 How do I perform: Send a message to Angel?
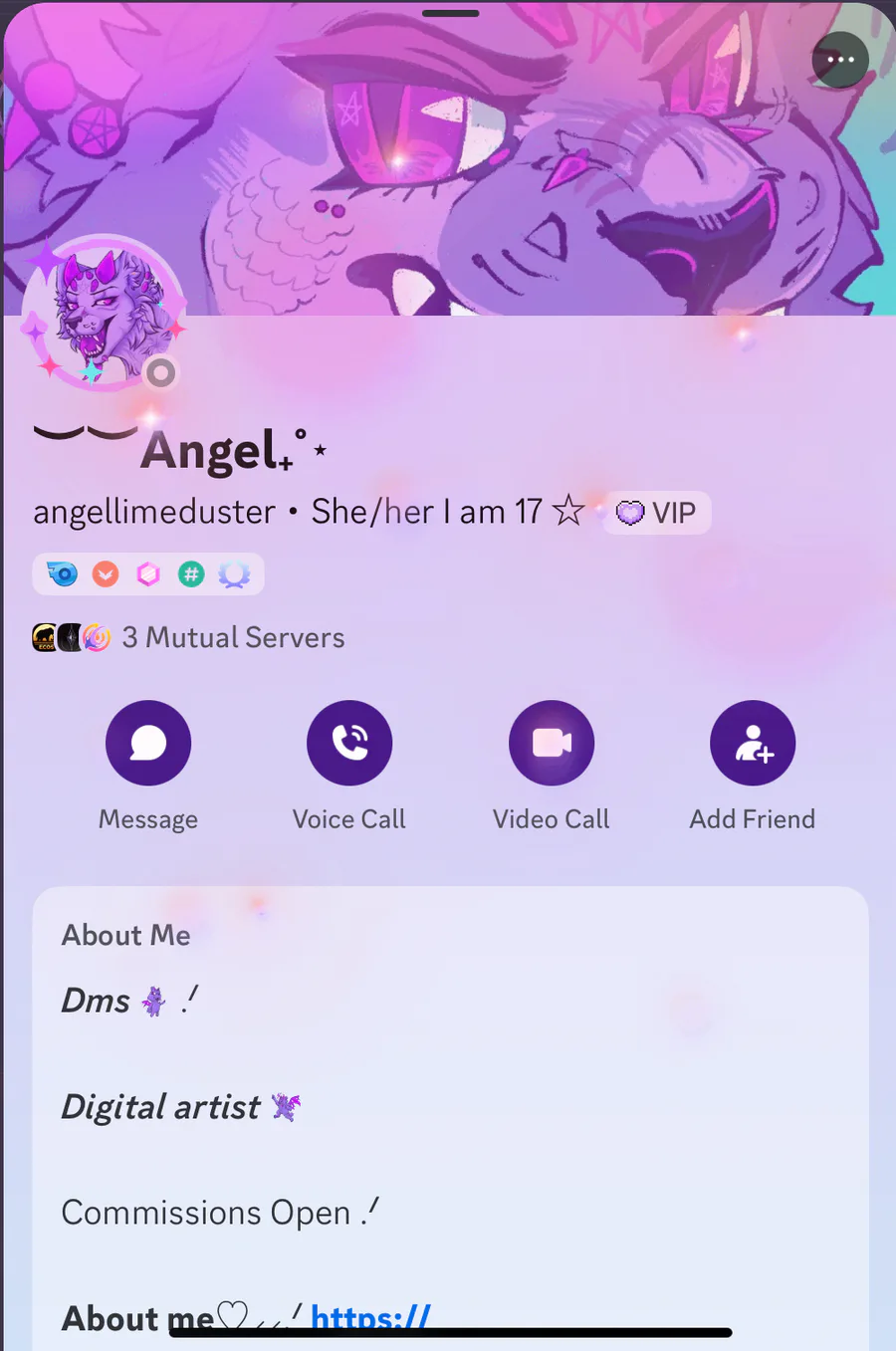148,743
